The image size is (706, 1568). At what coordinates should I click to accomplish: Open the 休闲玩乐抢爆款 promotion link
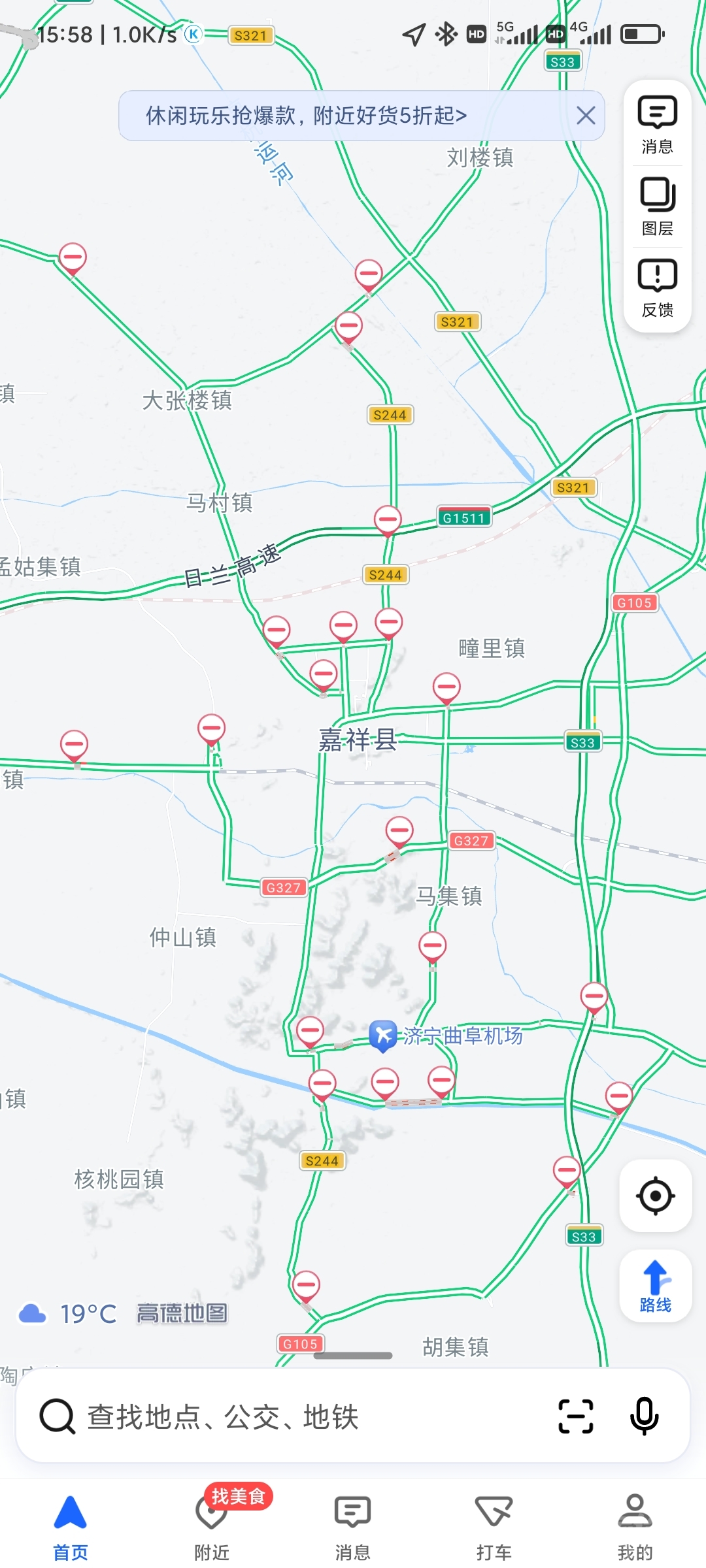[x=306, y=116]
